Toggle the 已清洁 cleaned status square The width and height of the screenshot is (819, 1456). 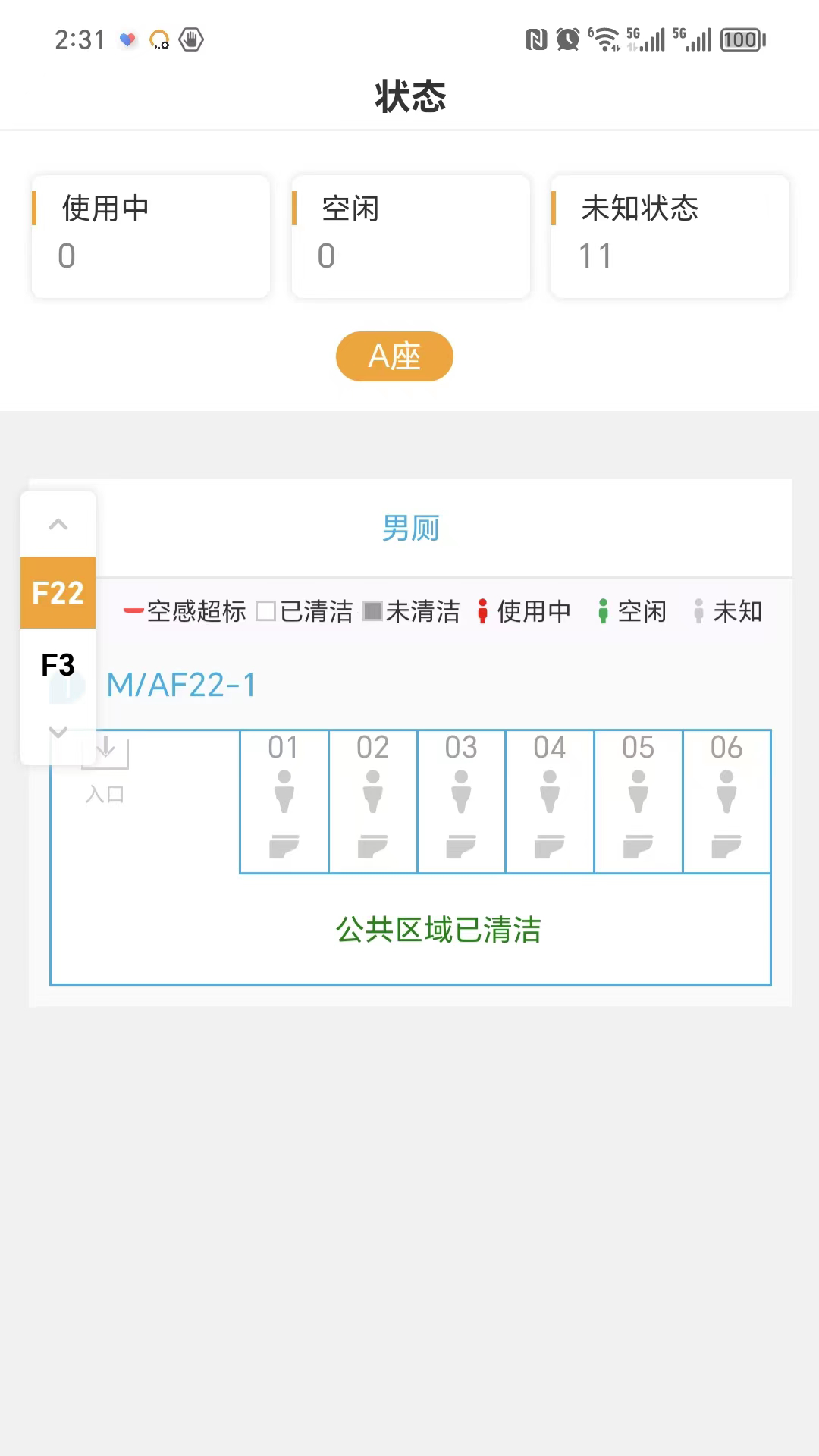click(x=266, y=610)
